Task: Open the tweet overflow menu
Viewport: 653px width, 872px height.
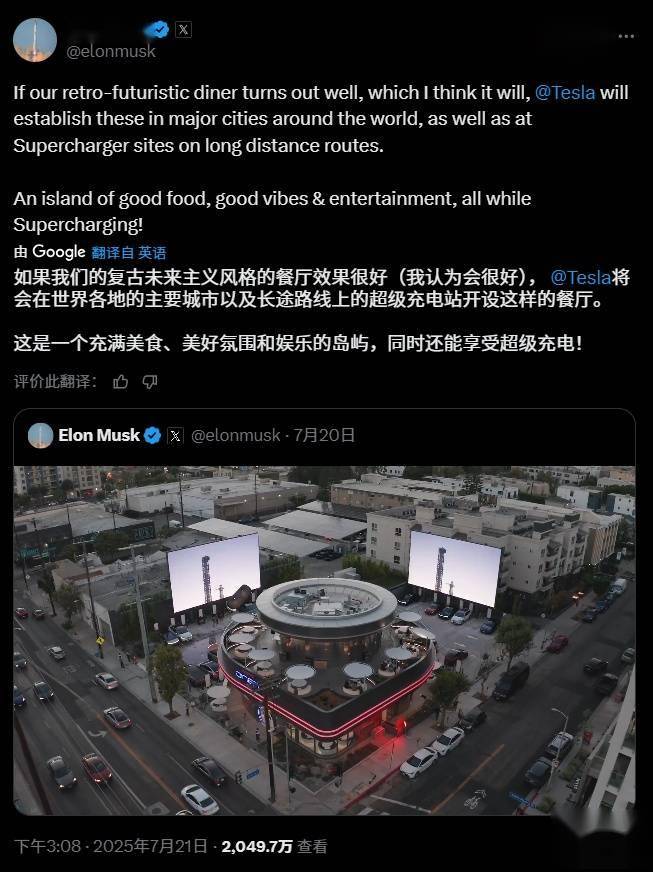Action: [625, 36]
